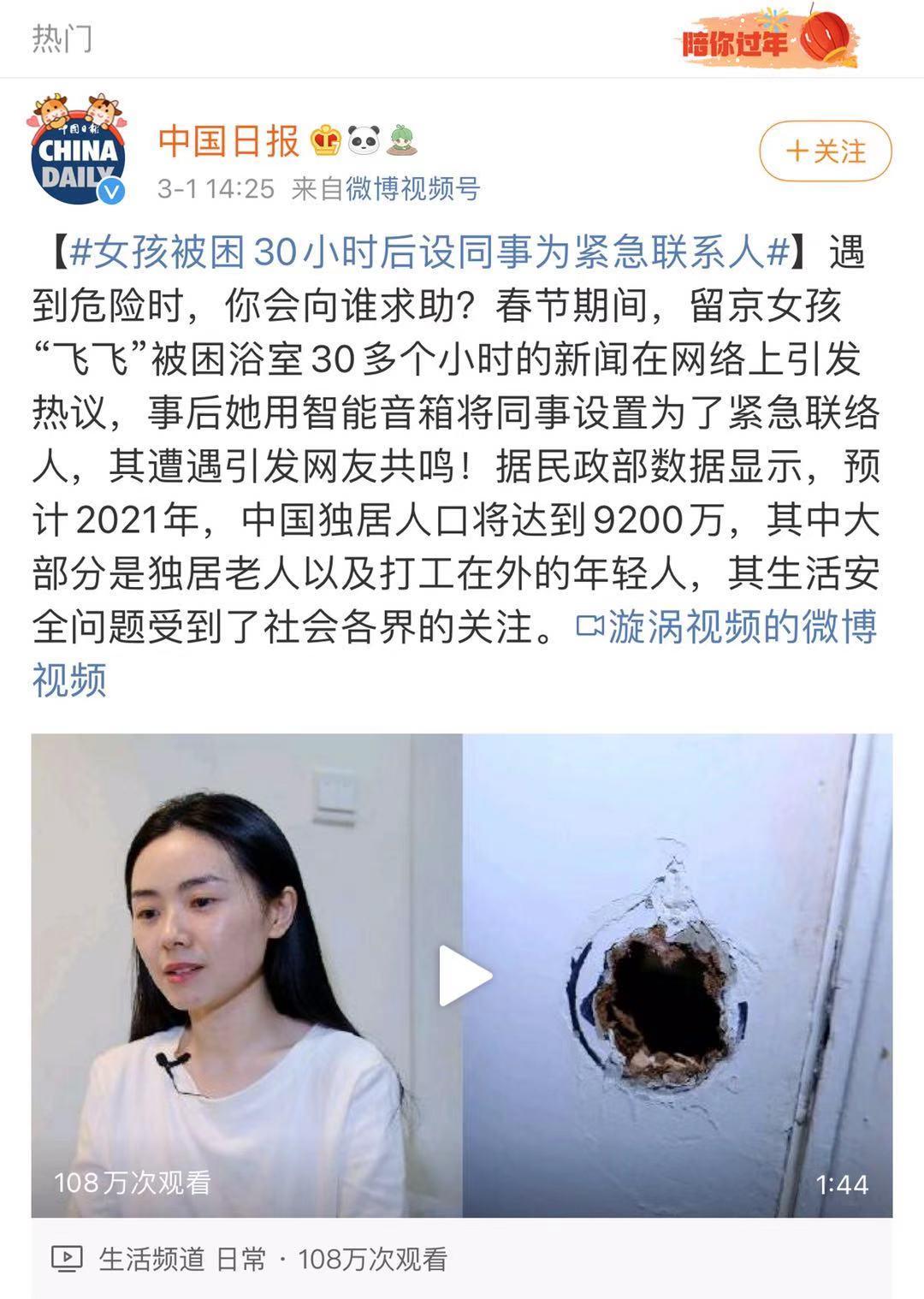This screenshot has width=924, height=1299.
Task: Open the 中国日报 account name
Action: (229, 140)
